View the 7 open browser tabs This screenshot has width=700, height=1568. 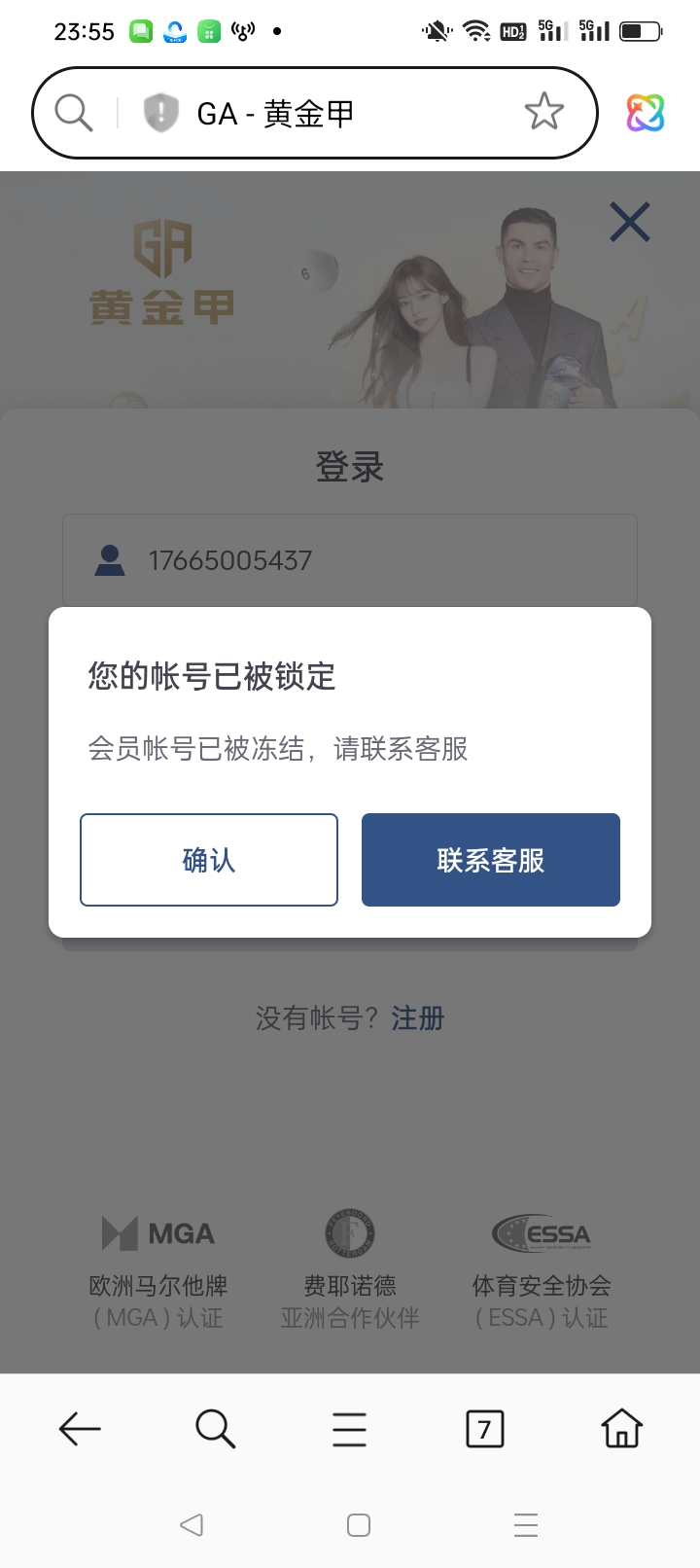coord(484,1429)
